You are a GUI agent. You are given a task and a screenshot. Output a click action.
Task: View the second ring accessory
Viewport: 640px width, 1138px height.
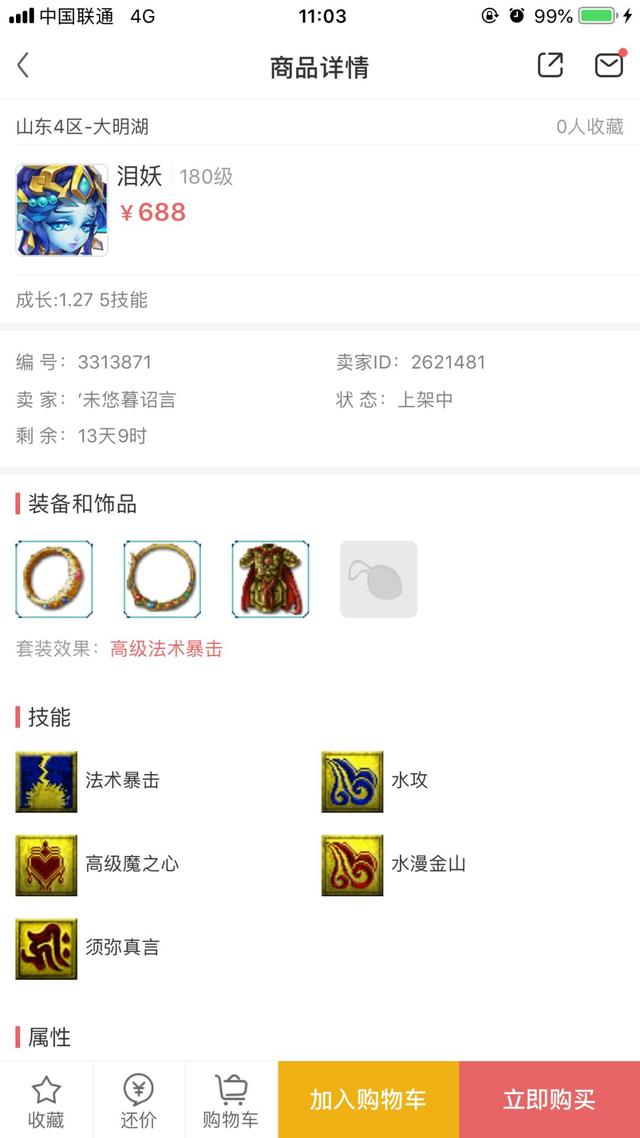pyautogui.click(x=162, y=579)
